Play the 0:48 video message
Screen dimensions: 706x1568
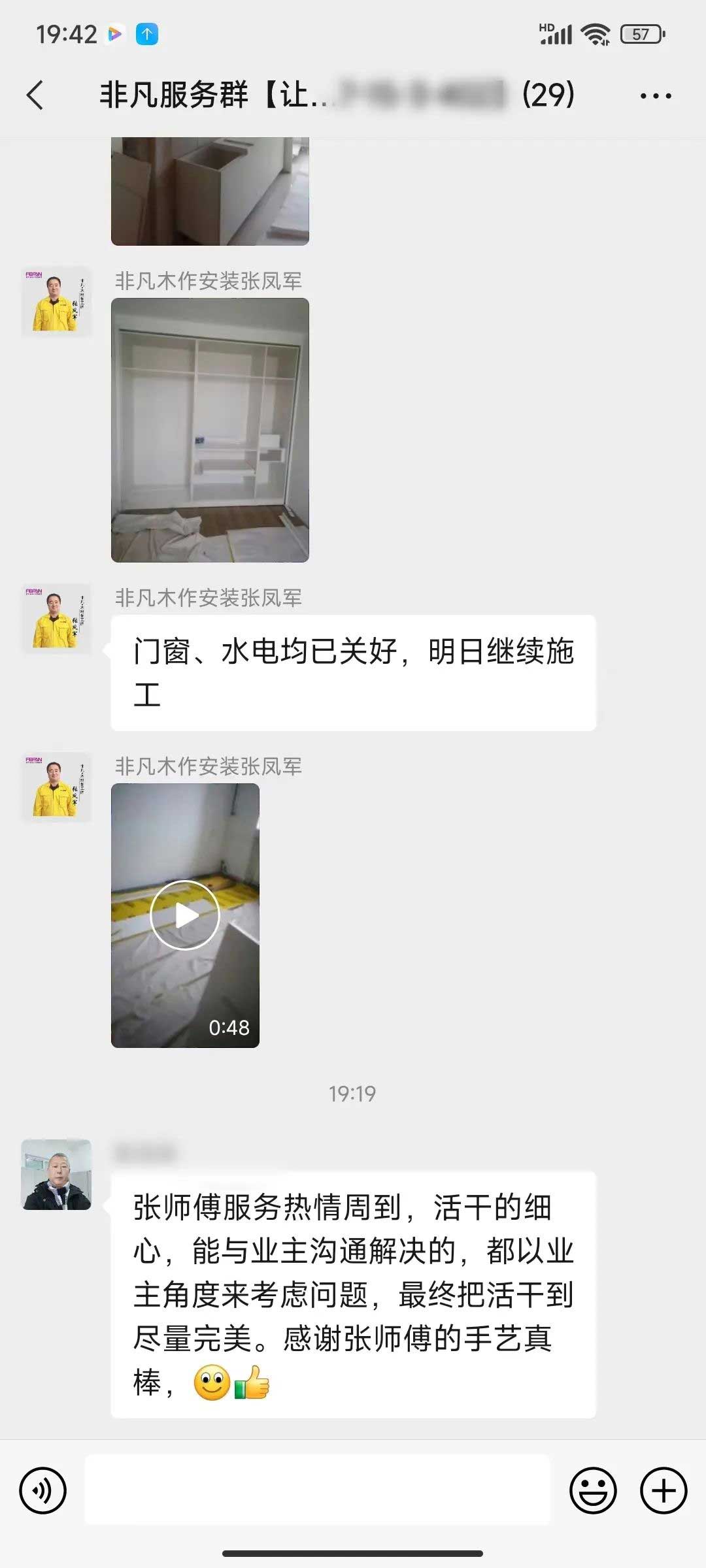pyautogui.click(x=185, y=915)
